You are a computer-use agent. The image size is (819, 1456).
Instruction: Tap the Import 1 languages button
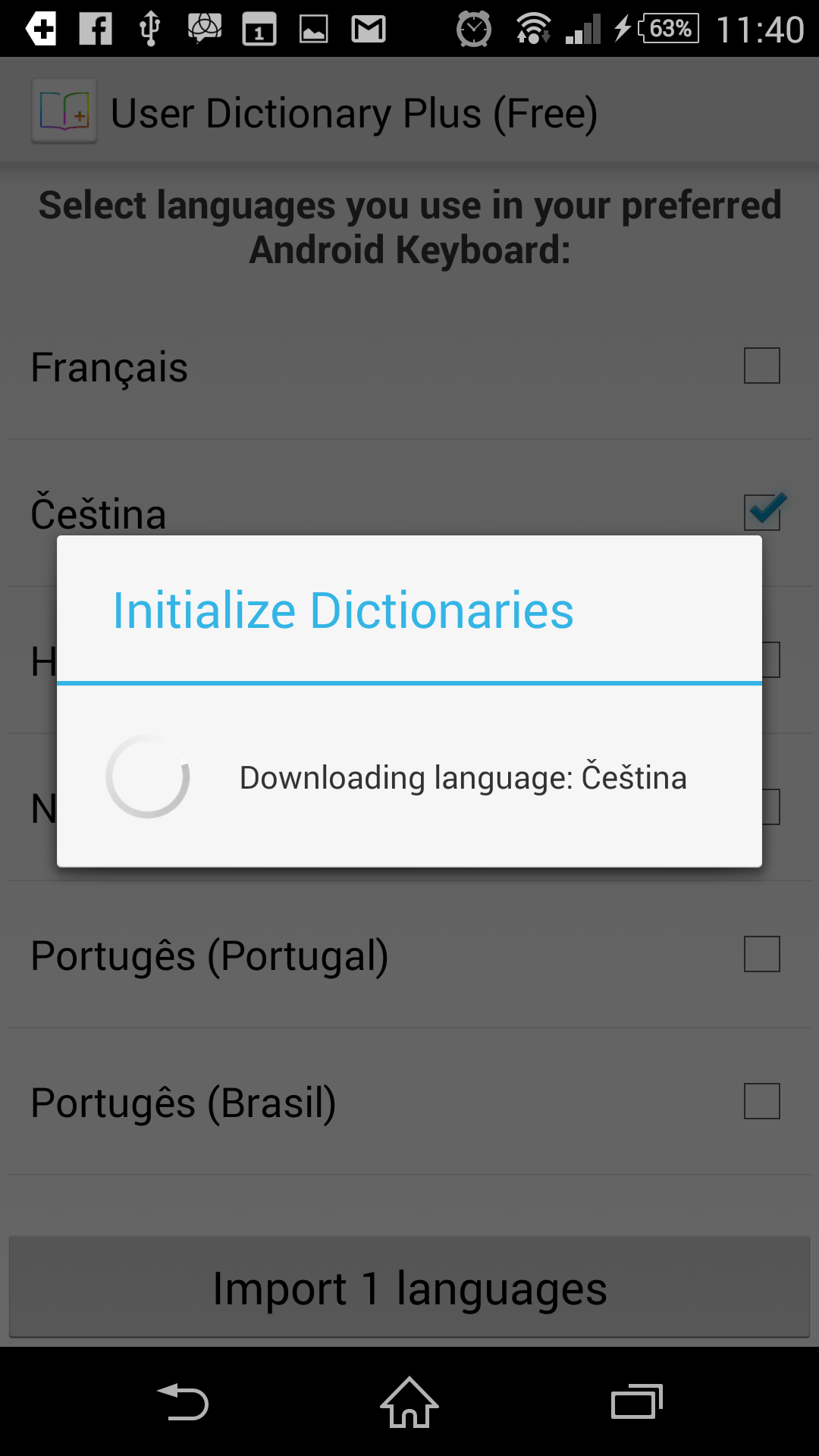tap(409, 1288)
